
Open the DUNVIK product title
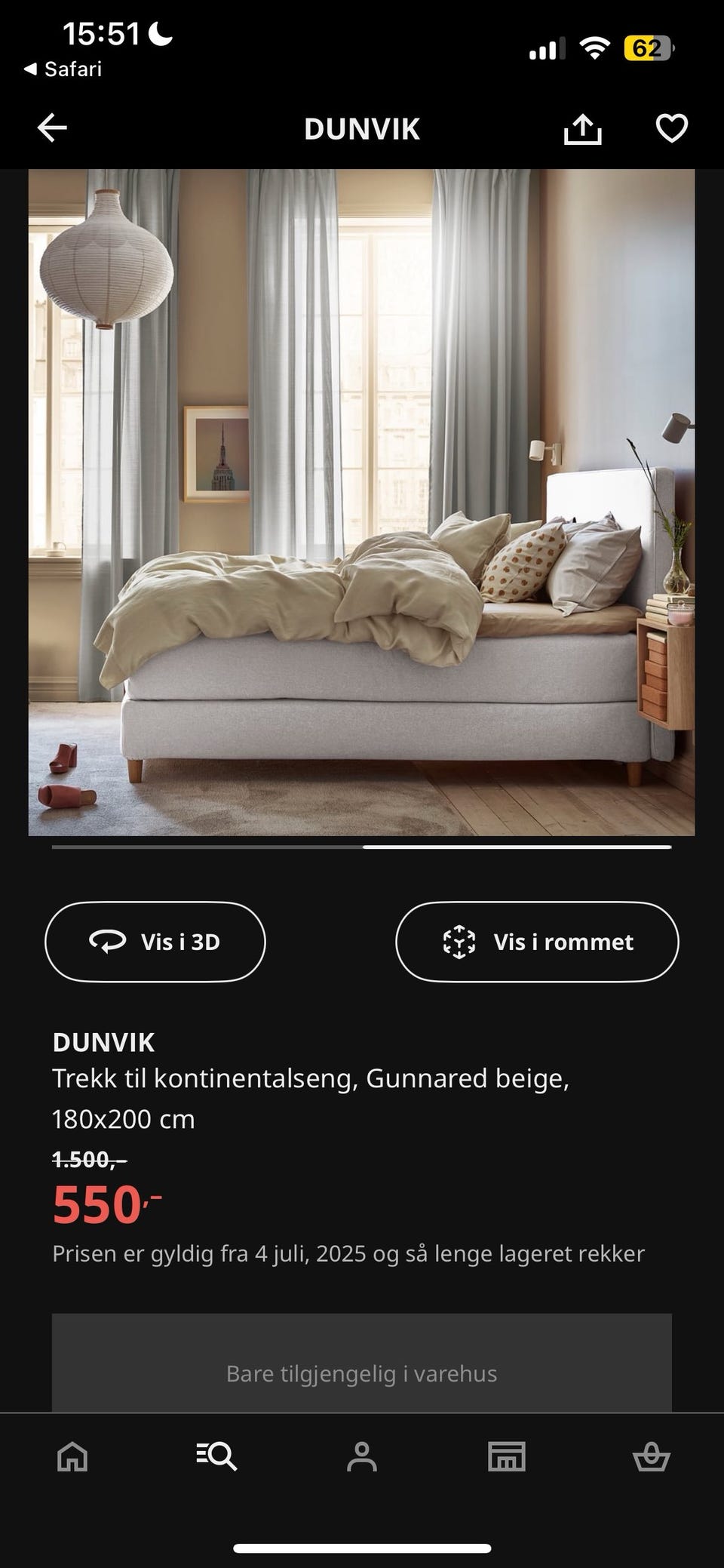click(103, 1042)
